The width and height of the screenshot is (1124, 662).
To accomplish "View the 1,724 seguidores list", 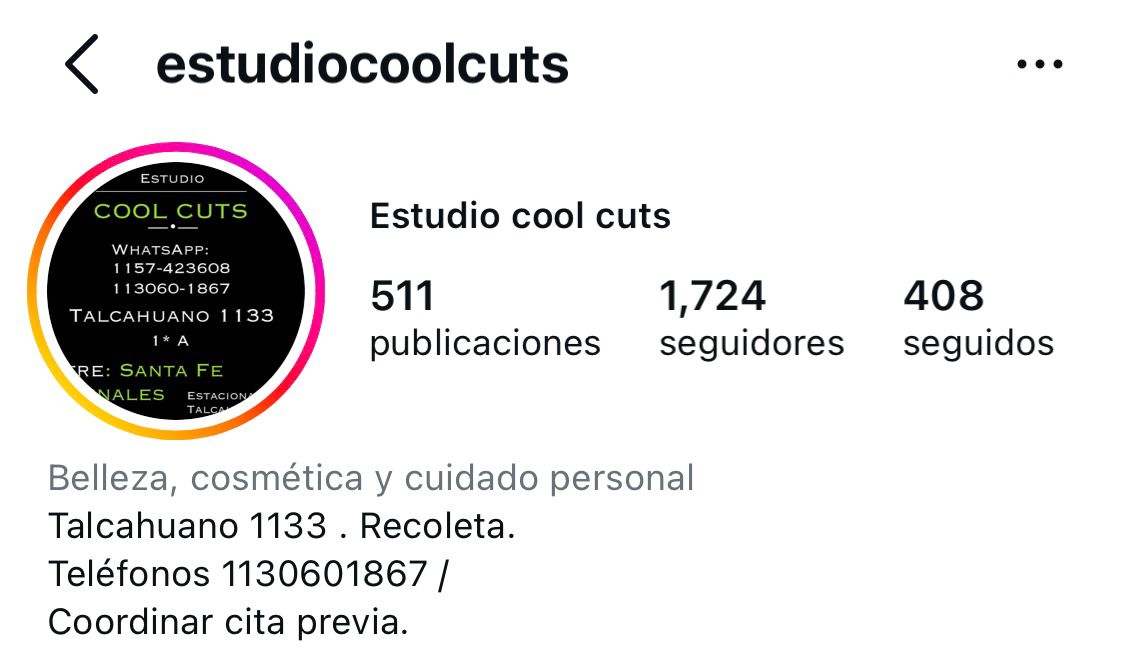I will [x=752, y=319].
